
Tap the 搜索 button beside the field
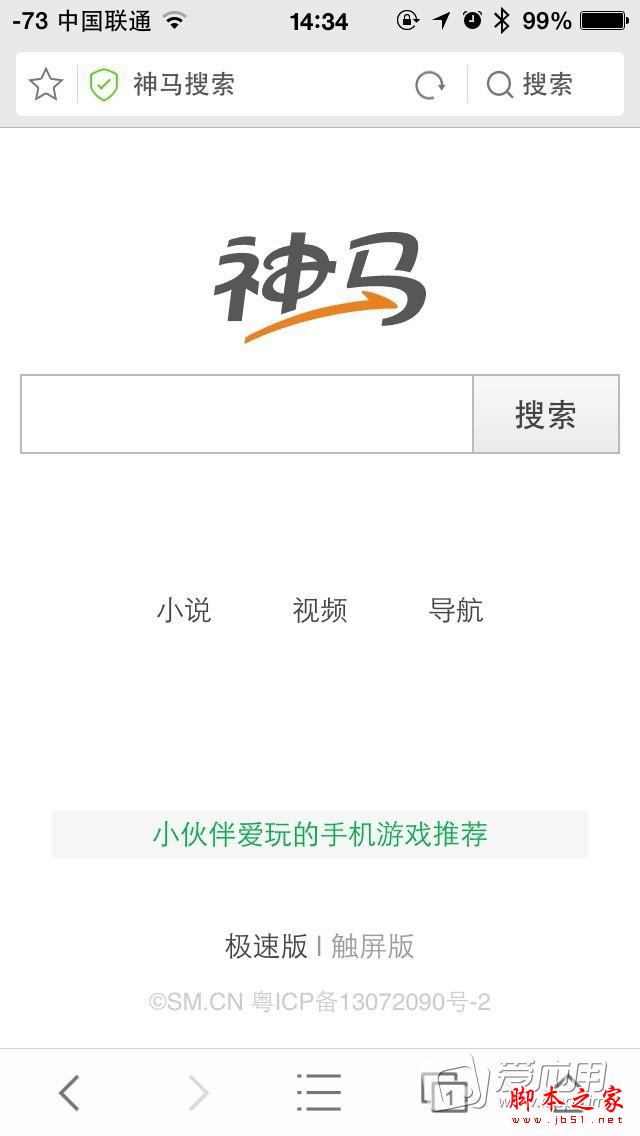(545, 414)
